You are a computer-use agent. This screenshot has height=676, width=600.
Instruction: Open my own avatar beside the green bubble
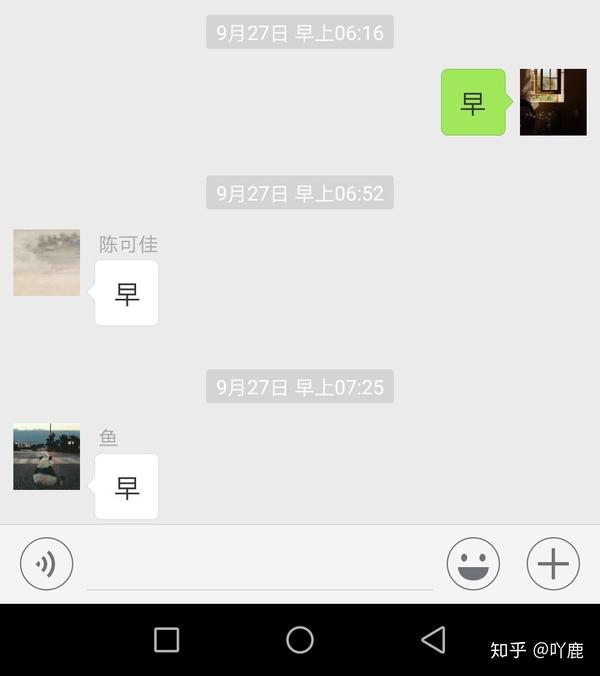[553, 102]
